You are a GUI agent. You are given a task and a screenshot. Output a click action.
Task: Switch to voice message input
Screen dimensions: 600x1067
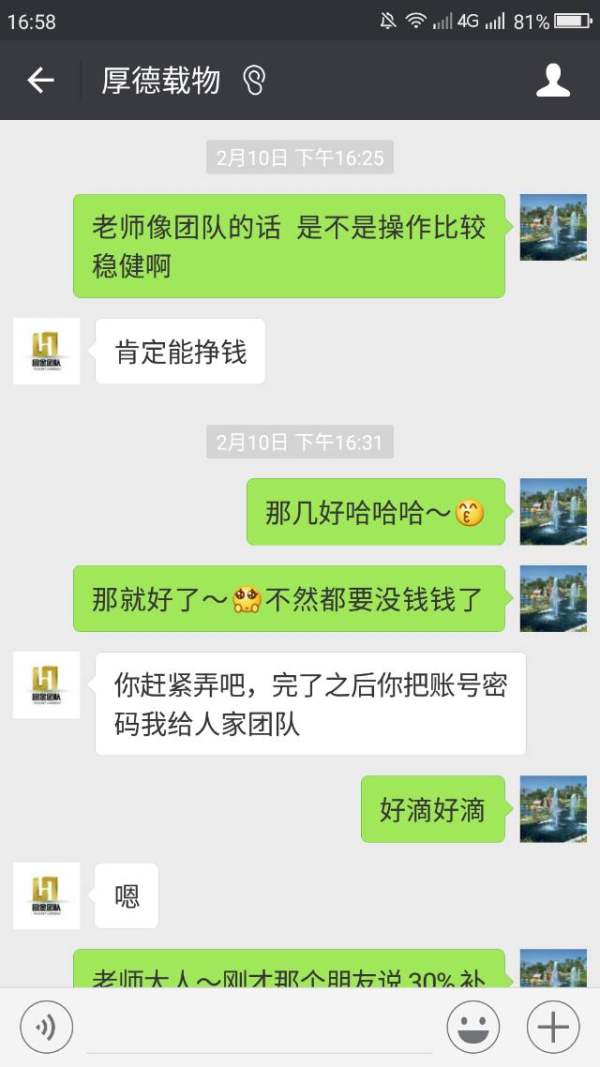[x=46, y=1027]
